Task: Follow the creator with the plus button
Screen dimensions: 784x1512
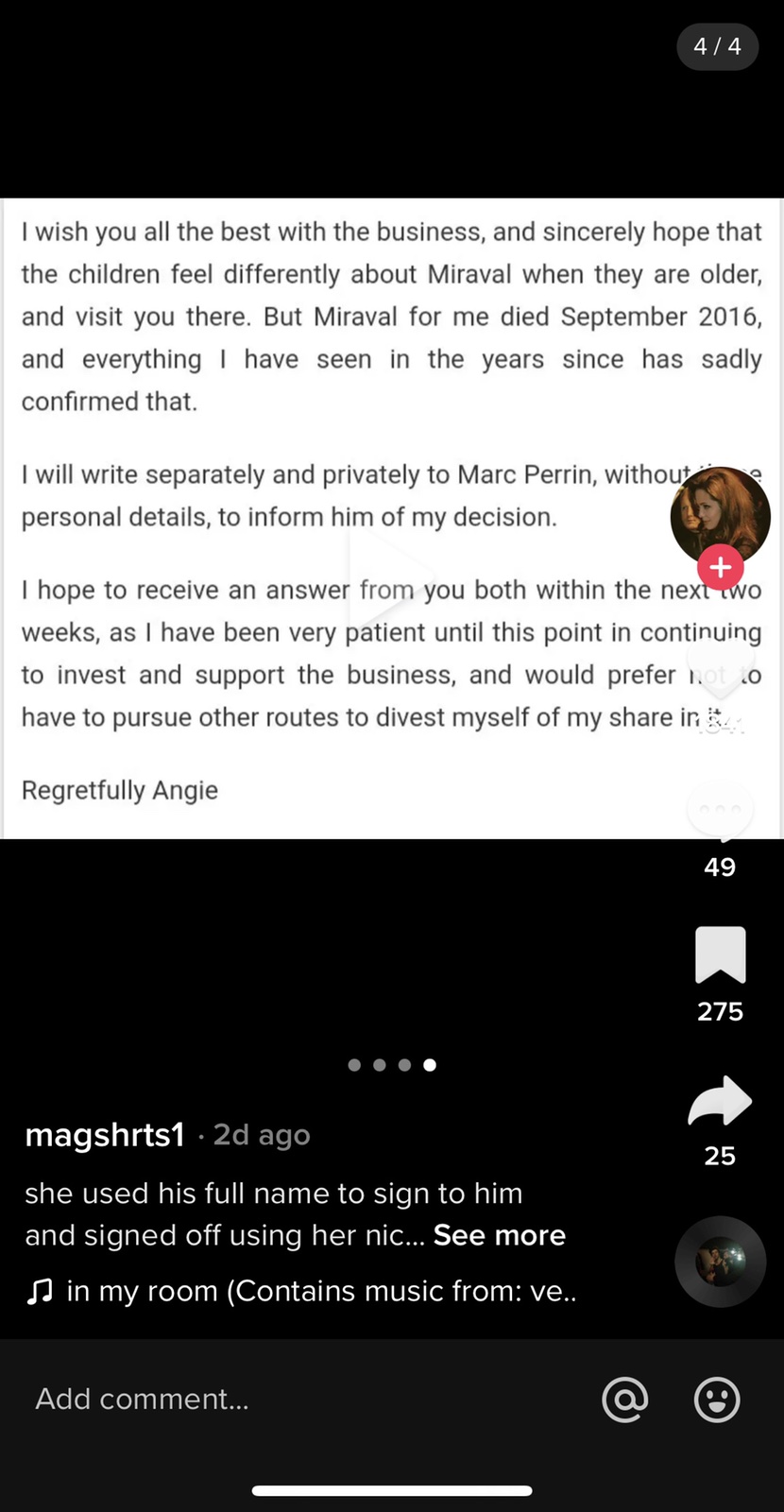Action: point(721,567)
